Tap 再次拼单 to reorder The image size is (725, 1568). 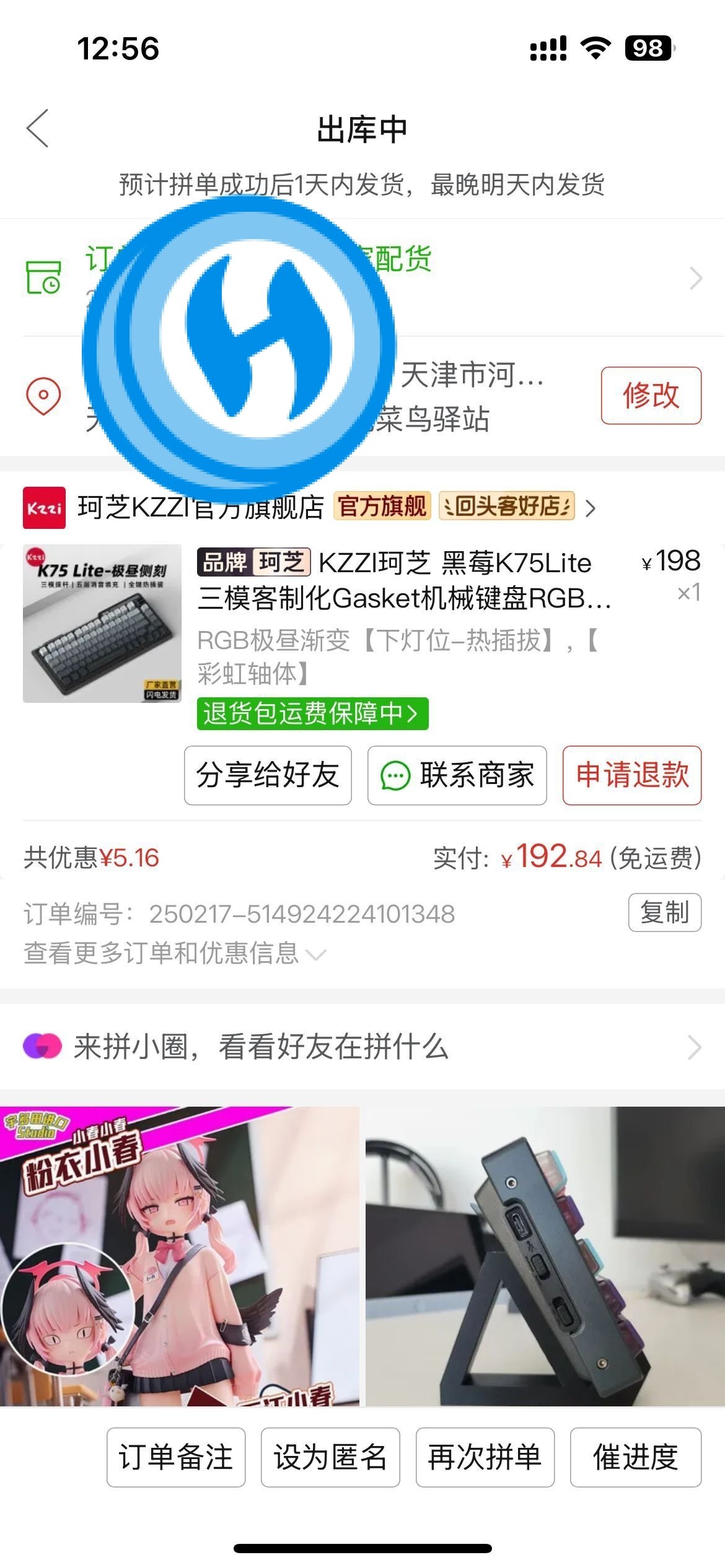click(x=485, y=1457)
